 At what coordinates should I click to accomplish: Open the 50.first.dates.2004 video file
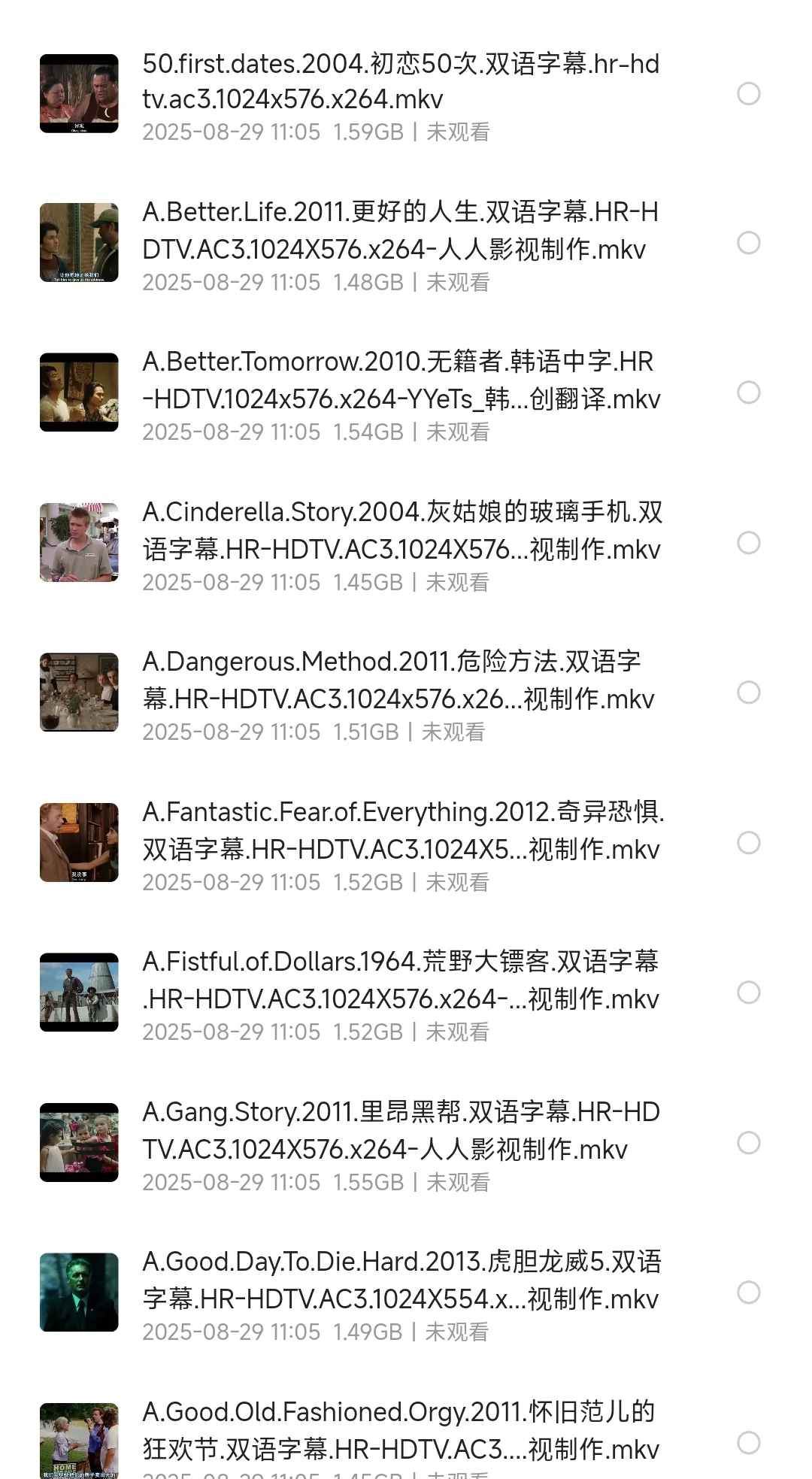click(x=401, y=81)
